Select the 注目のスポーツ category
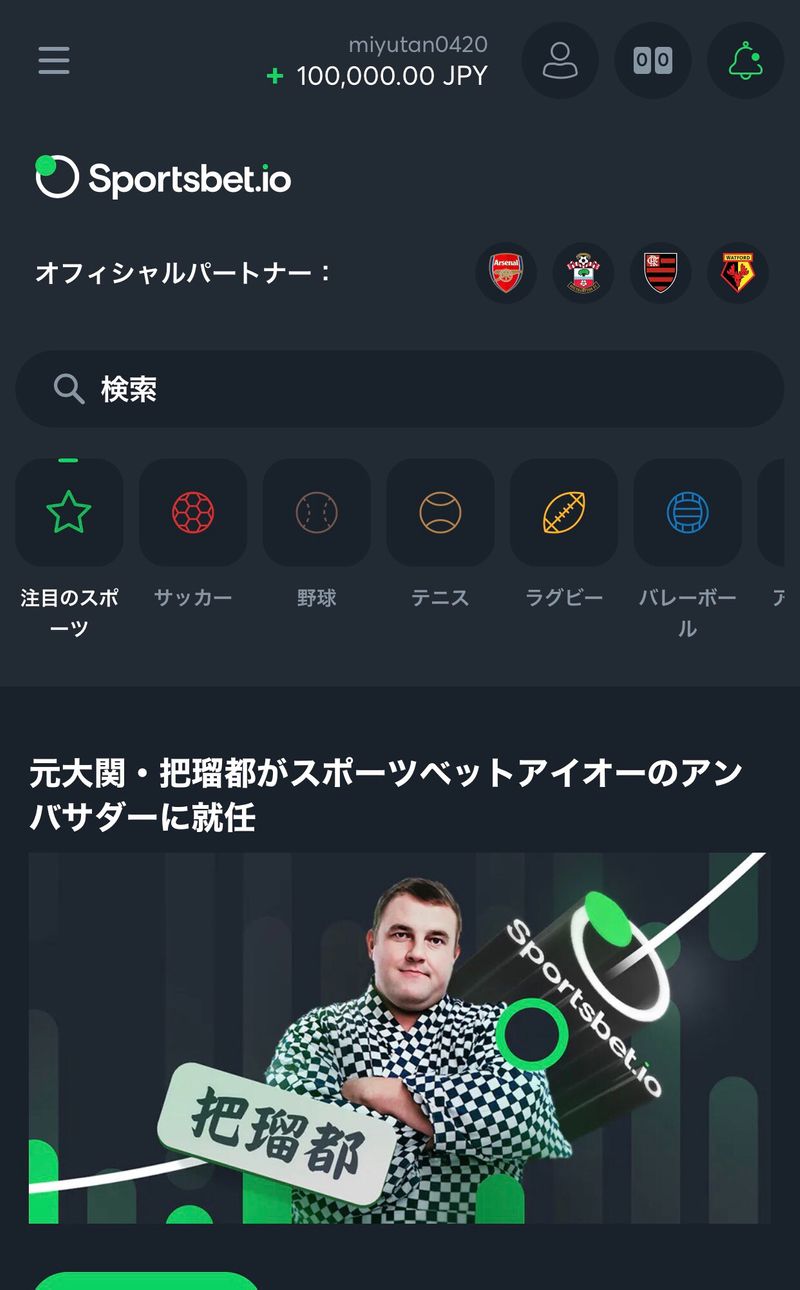This screenshot has height=1290, width=800. click(x=69, y=513)
